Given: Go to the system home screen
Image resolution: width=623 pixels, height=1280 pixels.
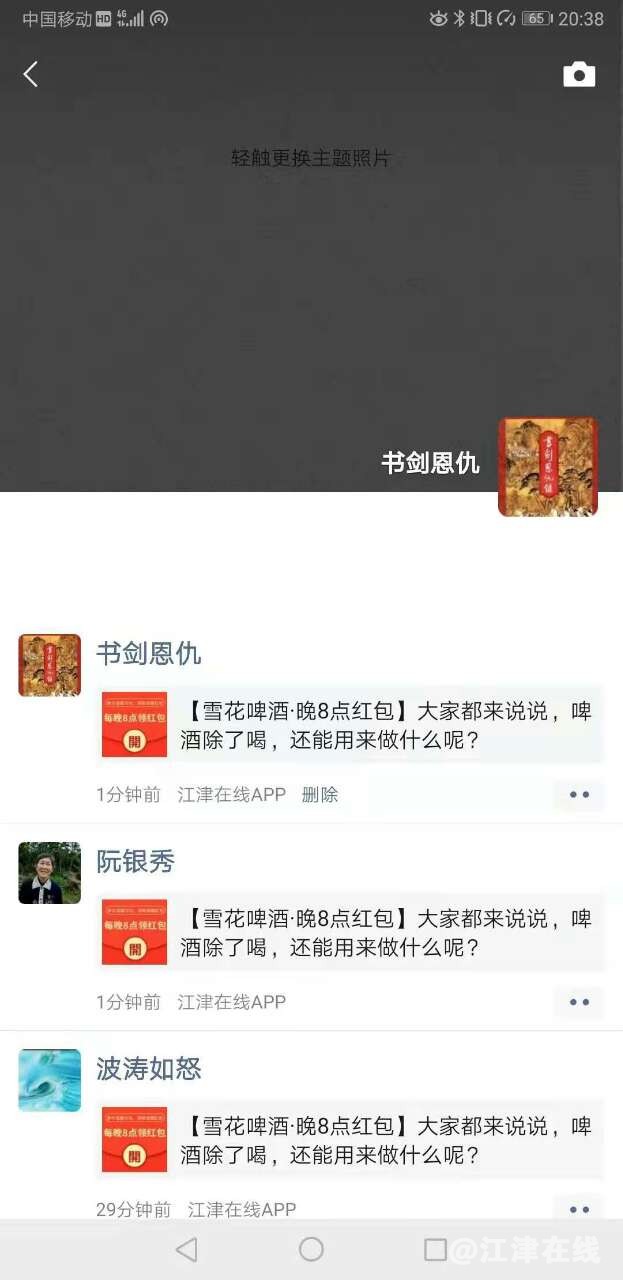Looking at the screenshot, I should coord(311,1249).
